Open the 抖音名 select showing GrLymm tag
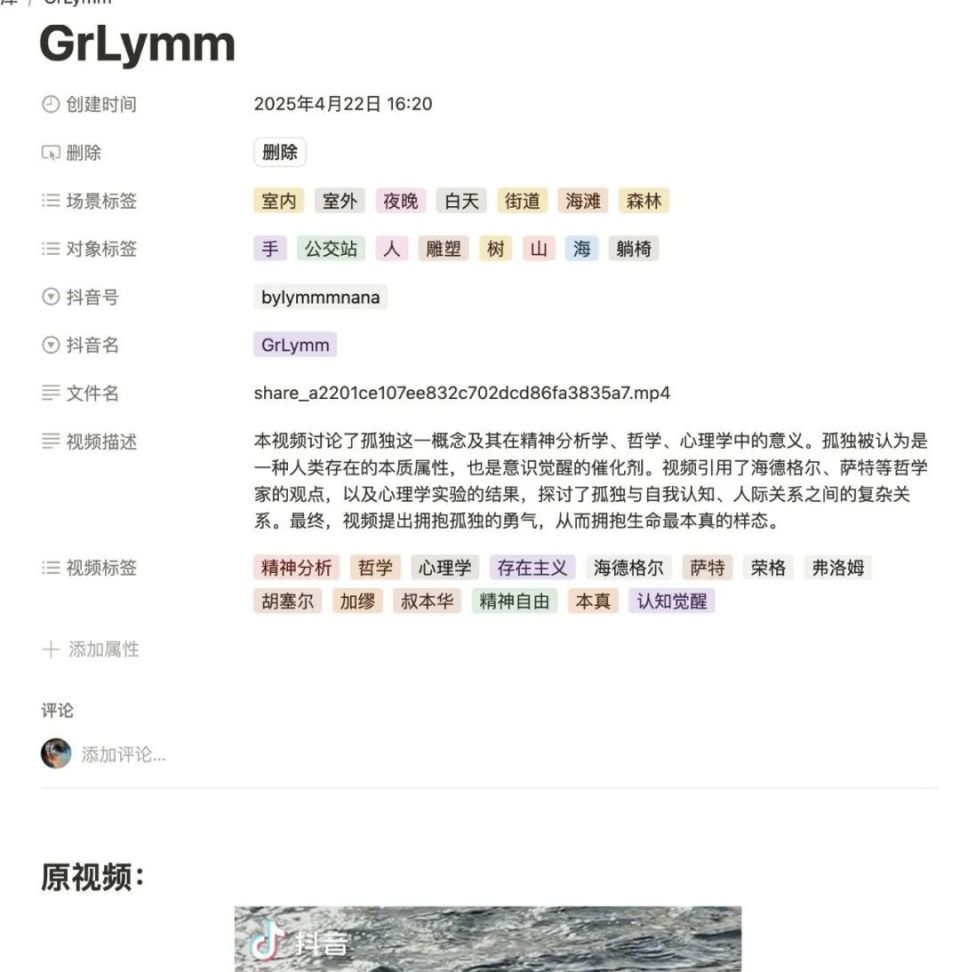The image size is (960, 972). tap(295, 345)
